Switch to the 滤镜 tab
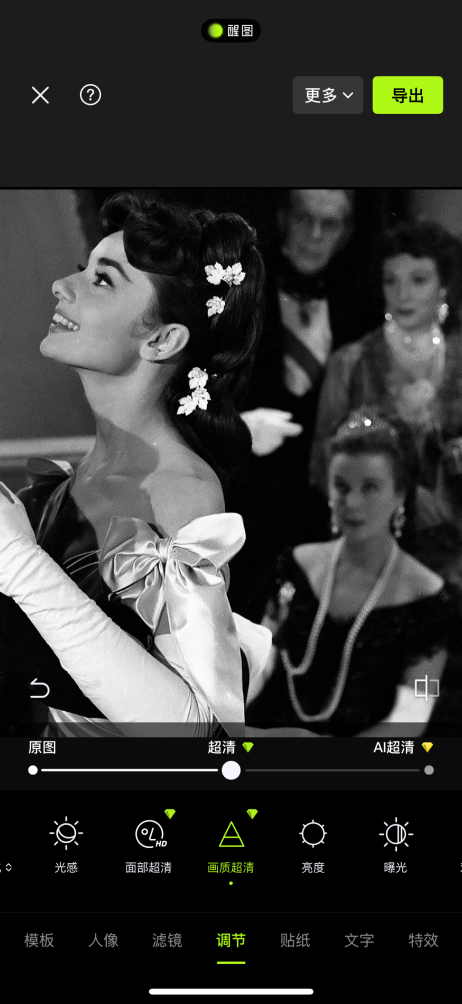The height and width of the screenshot is (1004, 462). pos(167,940)
